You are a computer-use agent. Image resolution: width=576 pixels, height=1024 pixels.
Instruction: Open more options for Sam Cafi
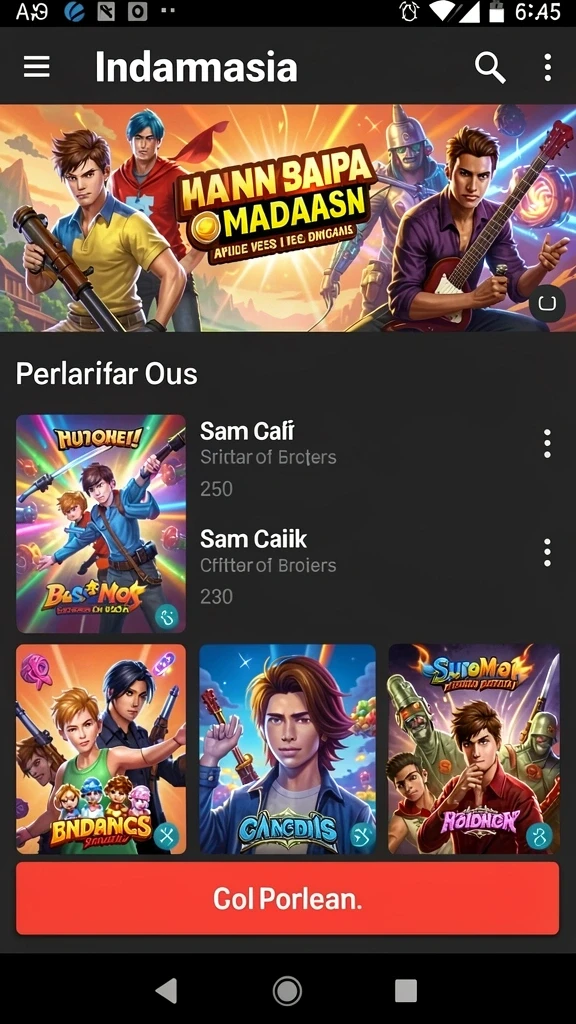(x=547, y=444)
